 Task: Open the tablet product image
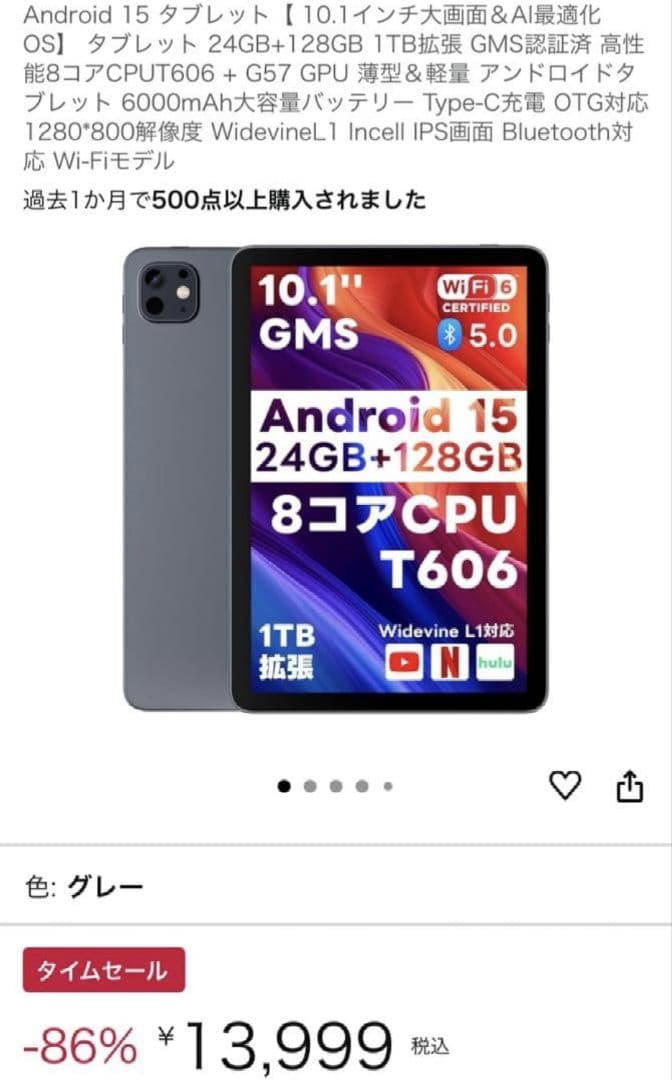point(336,478)
